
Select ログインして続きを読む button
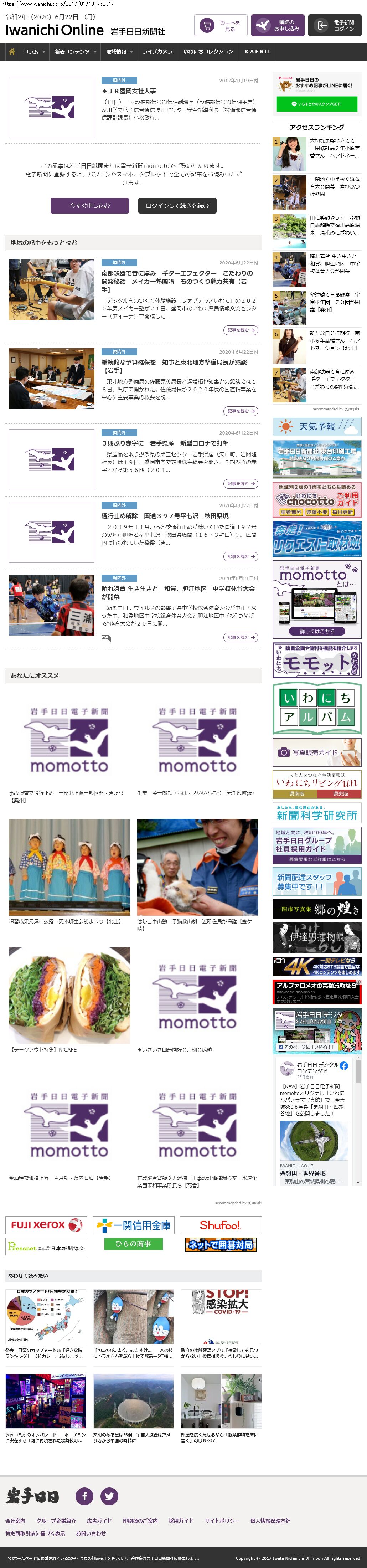tap(177, 206)
